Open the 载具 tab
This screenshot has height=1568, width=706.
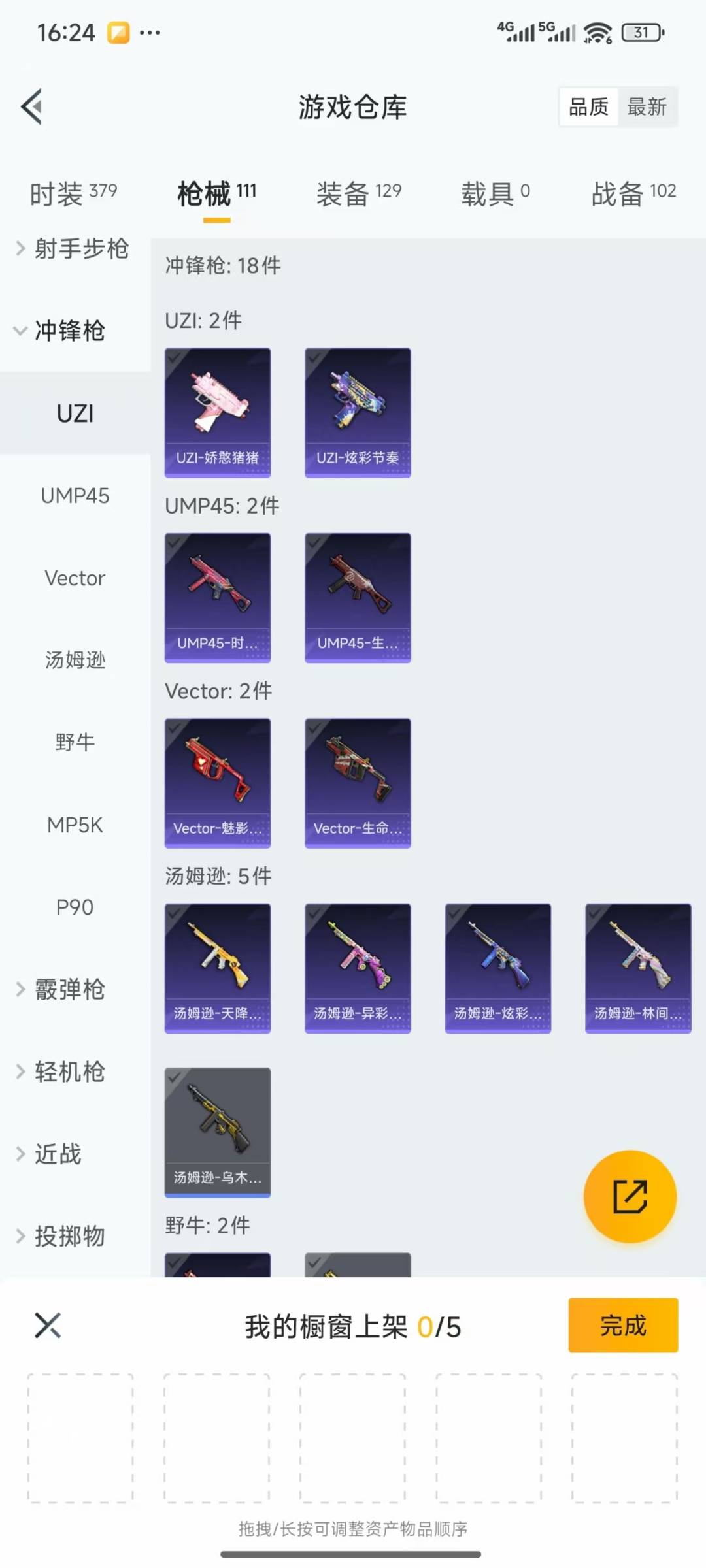(x=496, y=193)
